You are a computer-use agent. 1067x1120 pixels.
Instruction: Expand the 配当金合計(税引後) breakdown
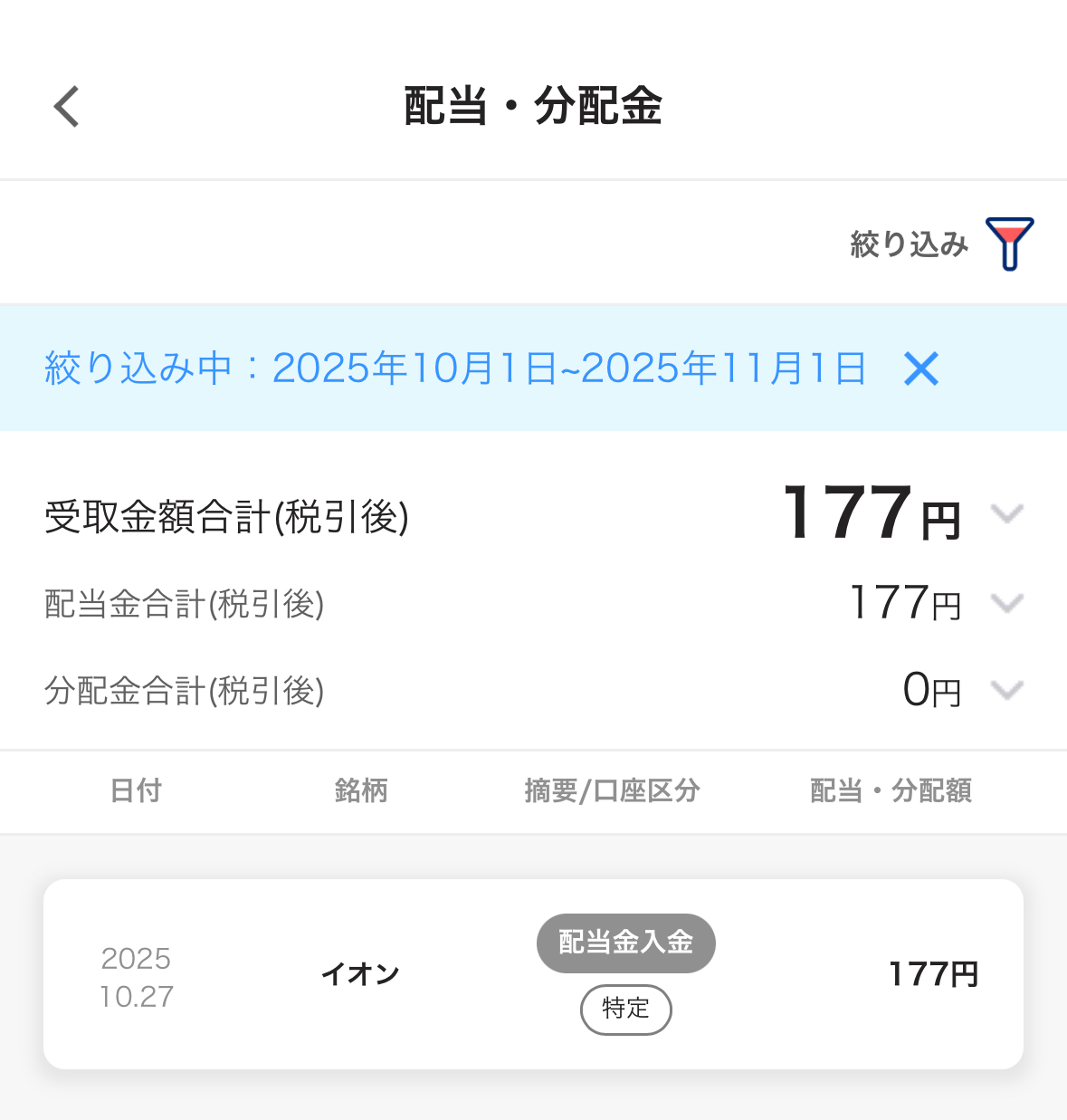pos(1006,603)
